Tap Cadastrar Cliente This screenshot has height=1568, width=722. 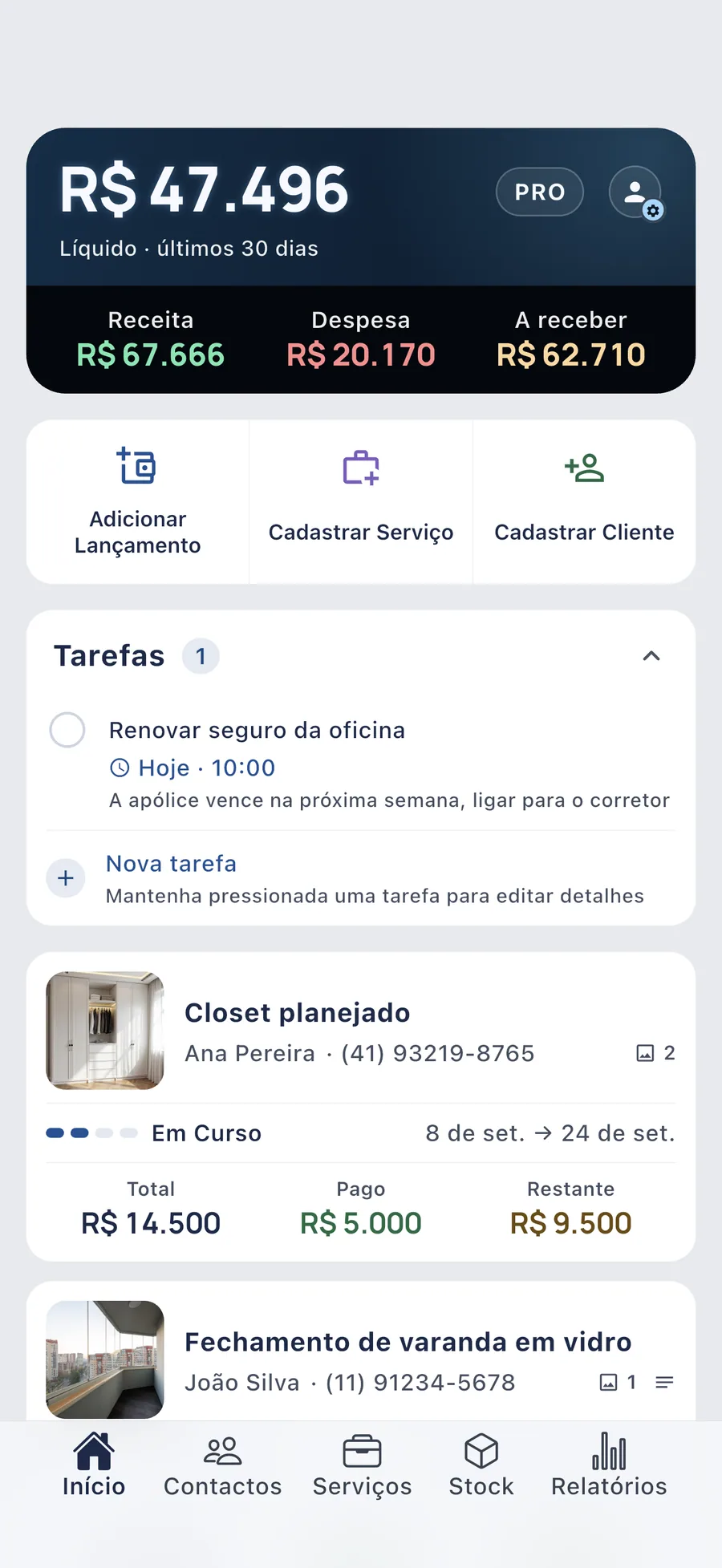click(584, 502)
